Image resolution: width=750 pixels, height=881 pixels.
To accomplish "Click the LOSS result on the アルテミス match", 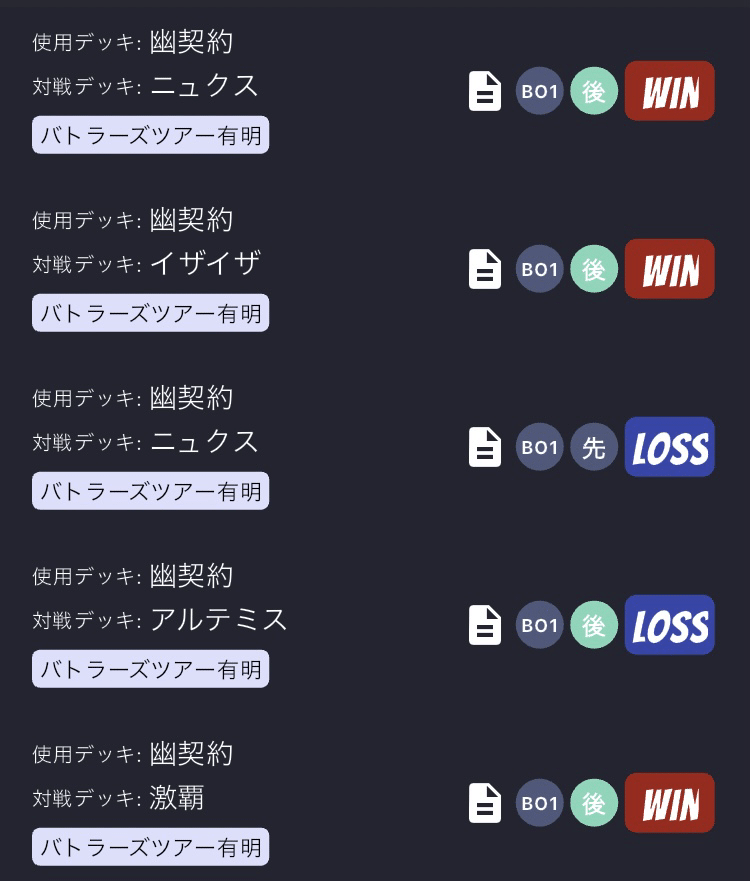I will point(669,625).
